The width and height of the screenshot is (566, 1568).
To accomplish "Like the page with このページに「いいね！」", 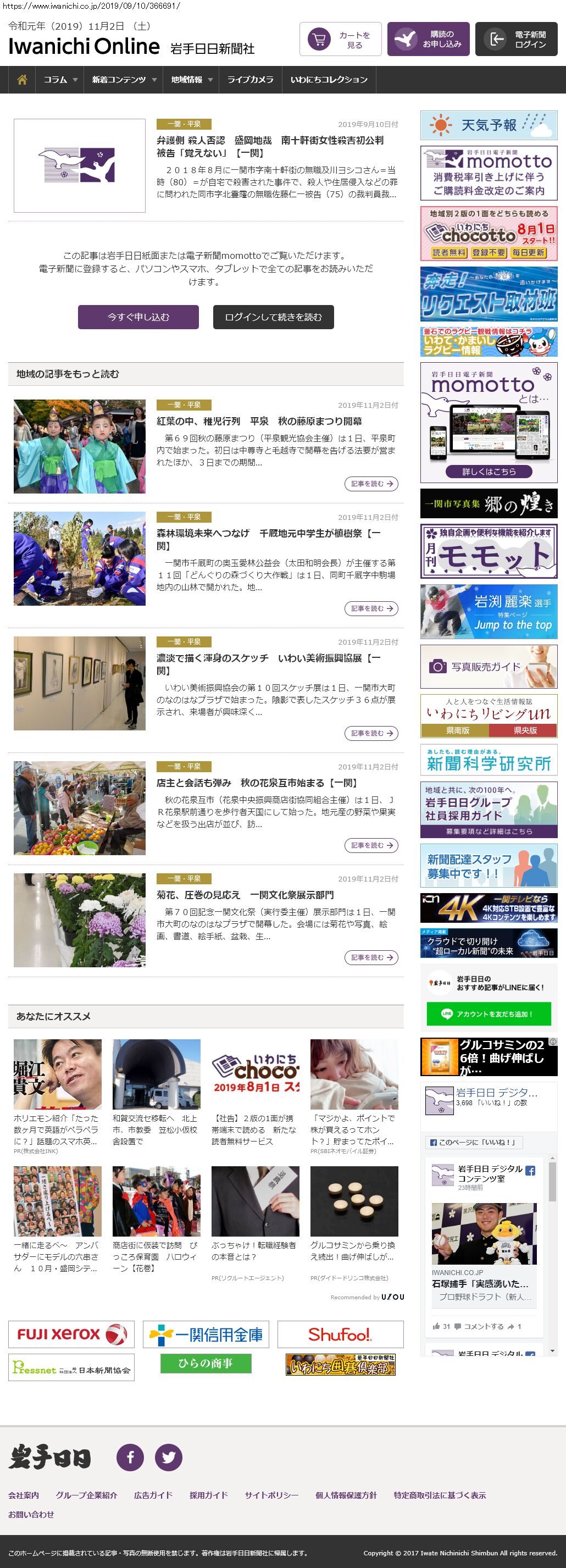I will 474,1143.
